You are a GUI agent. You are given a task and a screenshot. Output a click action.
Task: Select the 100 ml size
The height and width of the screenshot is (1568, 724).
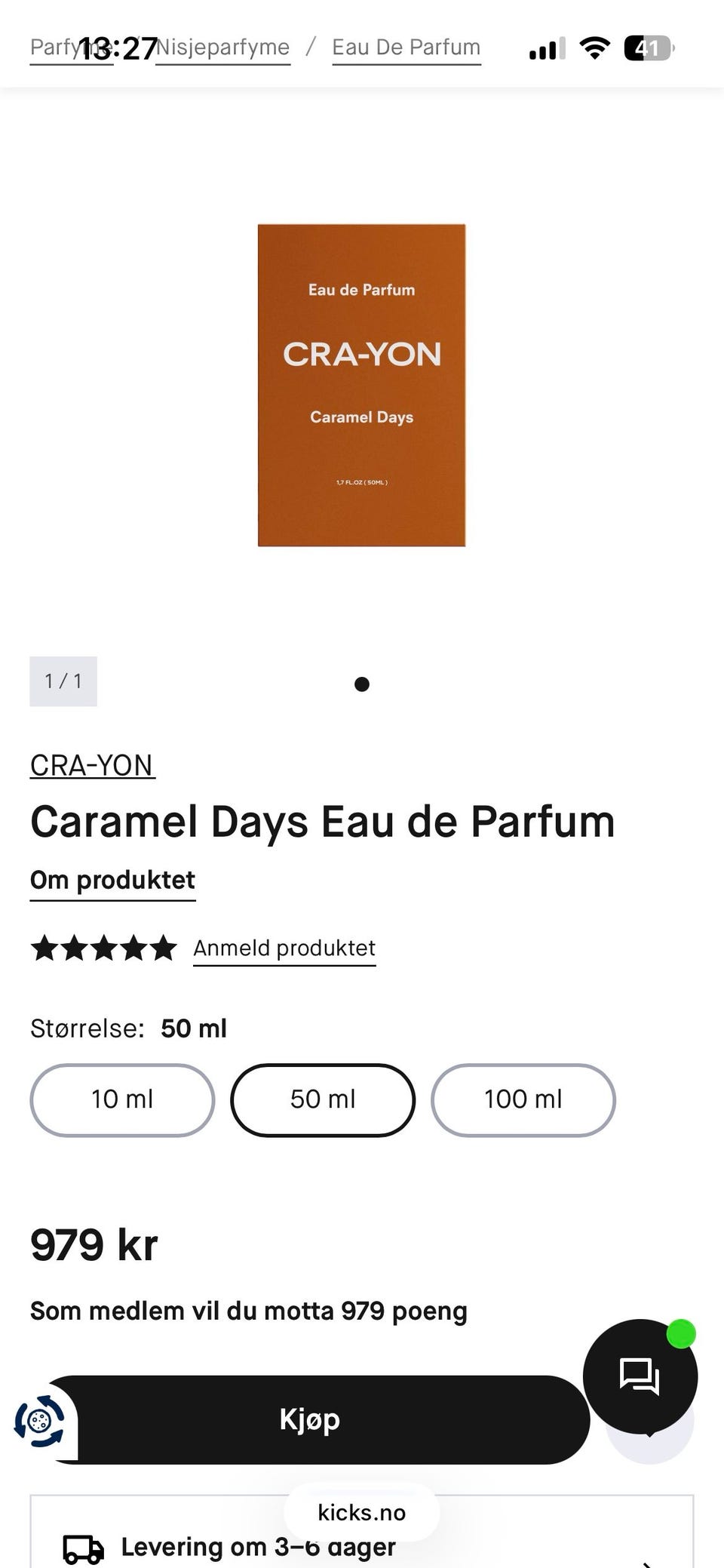pos(523,1099)
